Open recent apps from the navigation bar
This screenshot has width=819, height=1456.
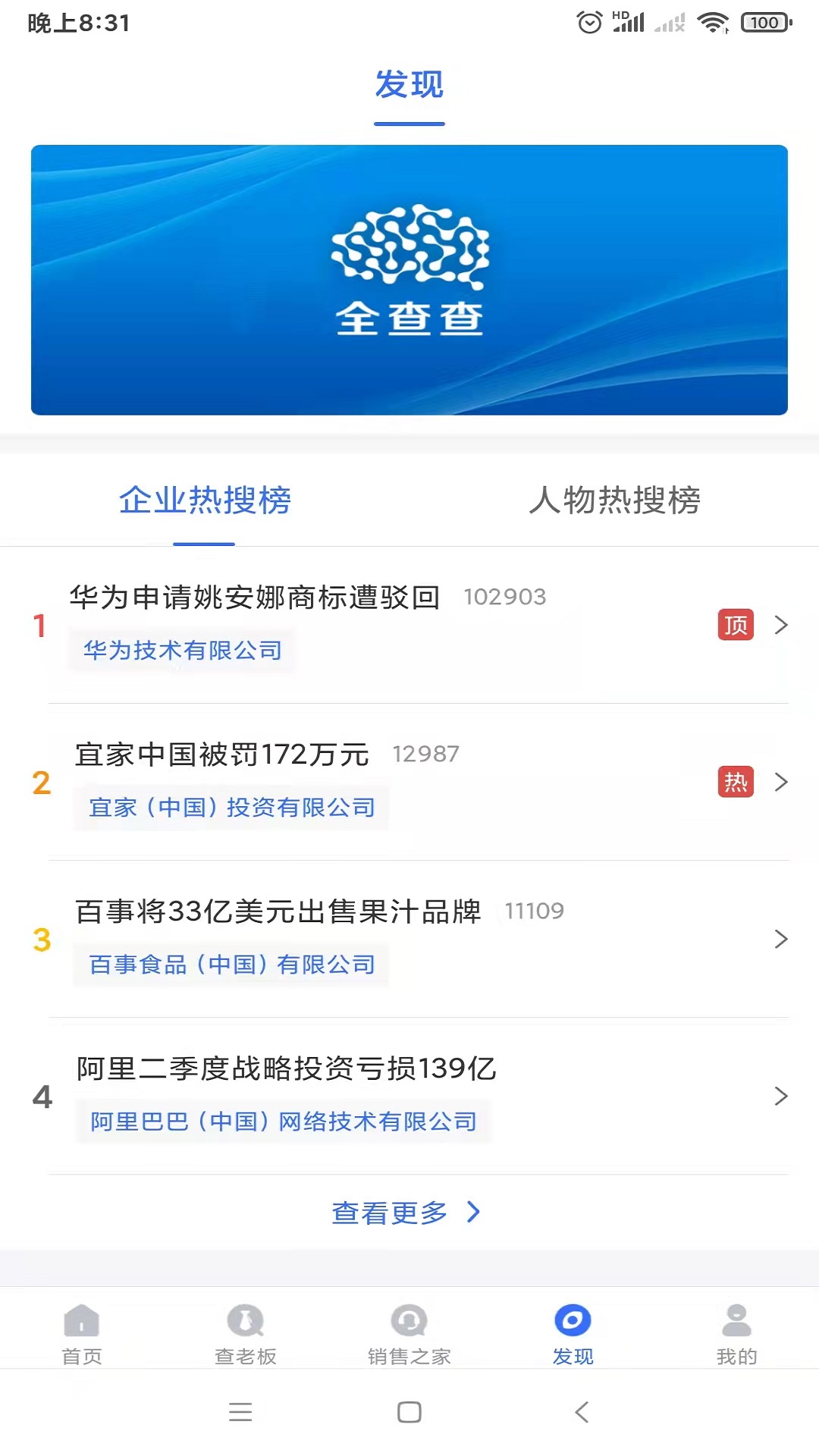240,1412
